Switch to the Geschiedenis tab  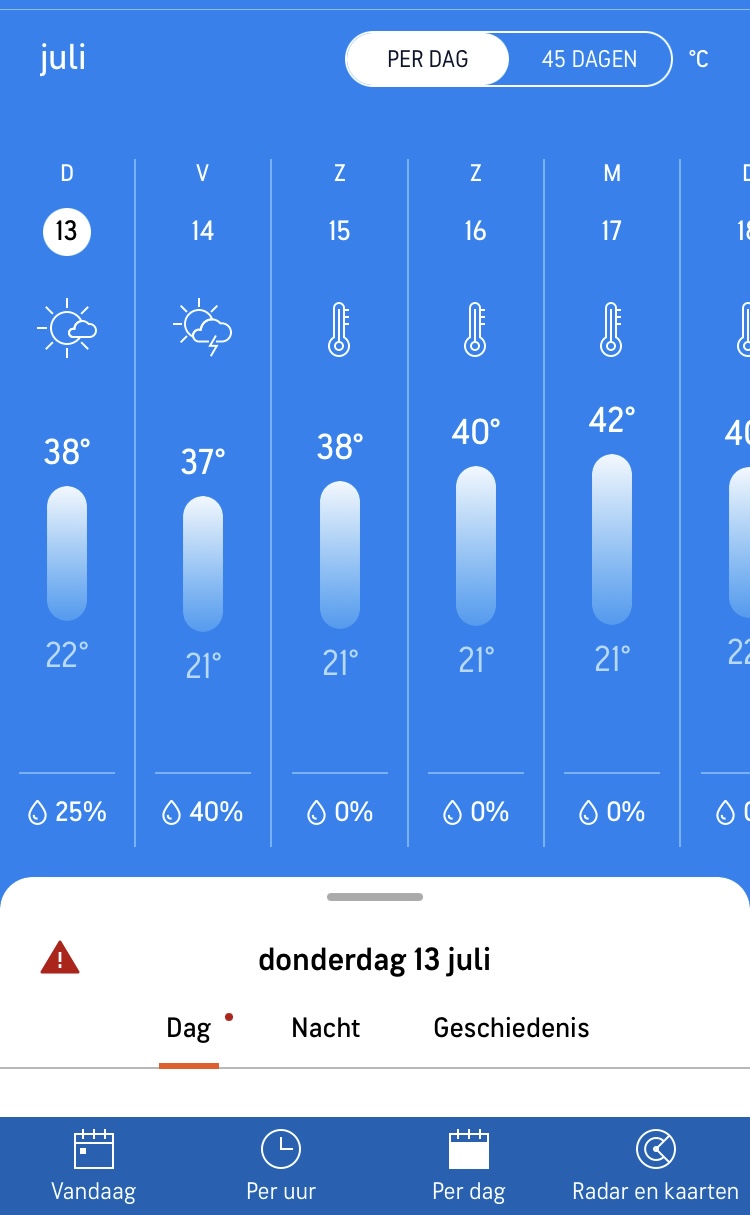click(511, 1028)
